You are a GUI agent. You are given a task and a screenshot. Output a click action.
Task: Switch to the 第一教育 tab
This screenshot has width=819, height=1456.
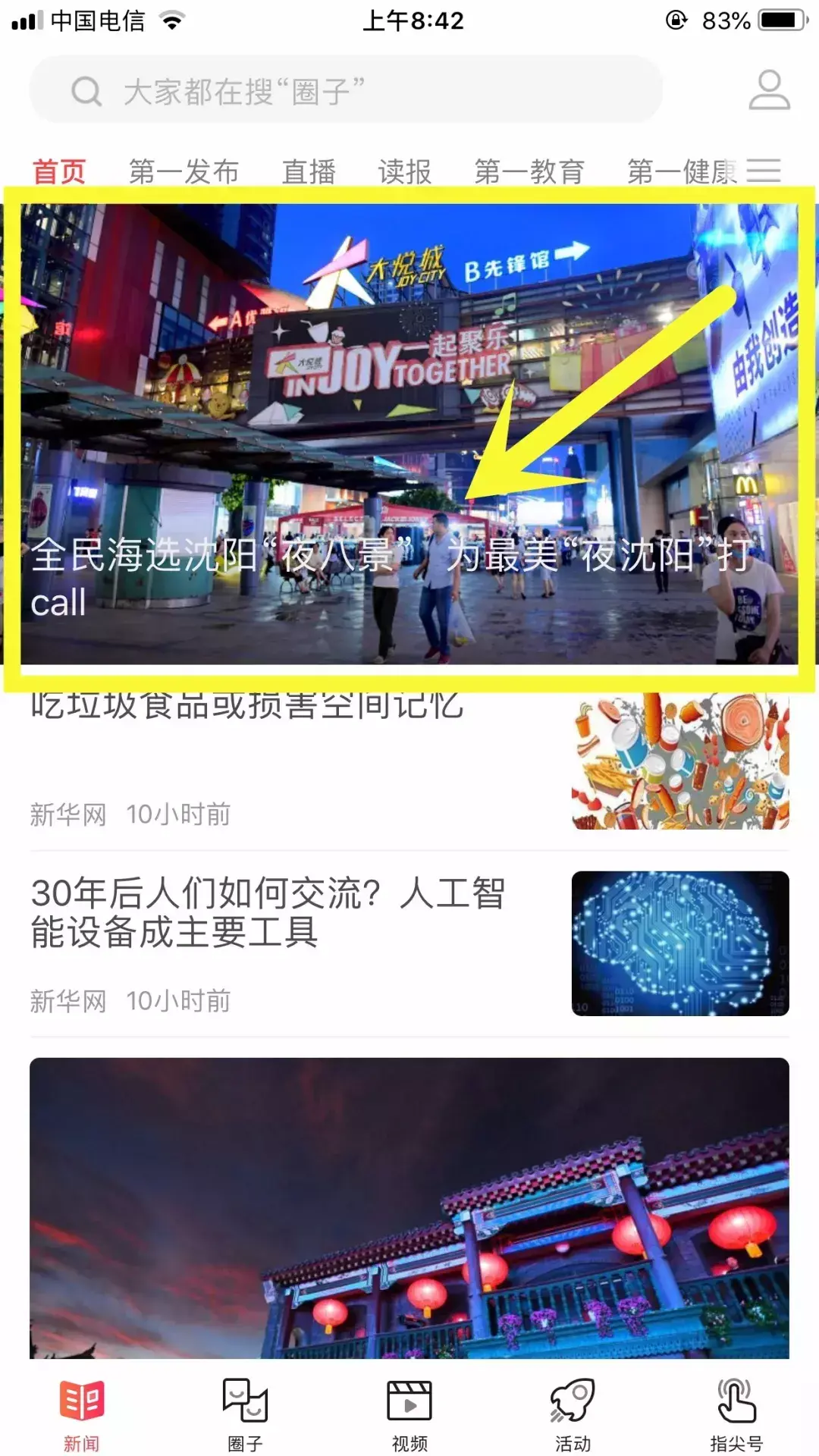(x=529, y=172)
